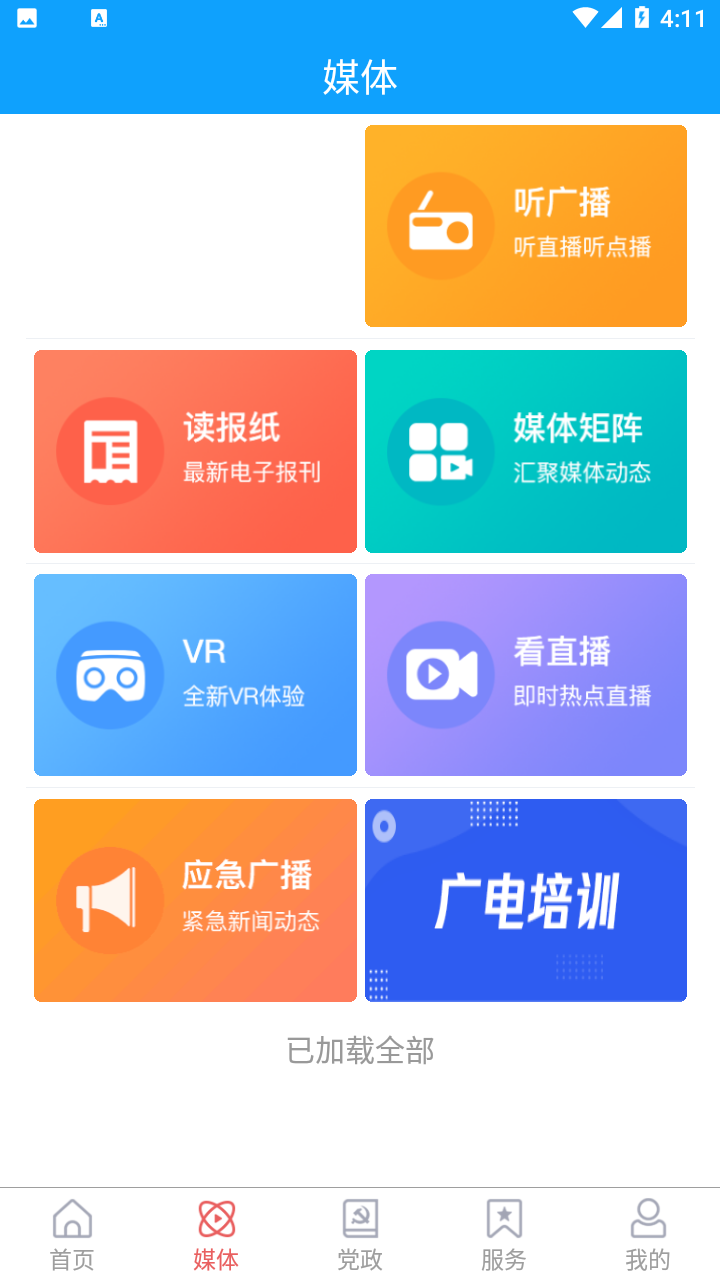
Task: Click the VR headset icon
Action: pos(110,674)
